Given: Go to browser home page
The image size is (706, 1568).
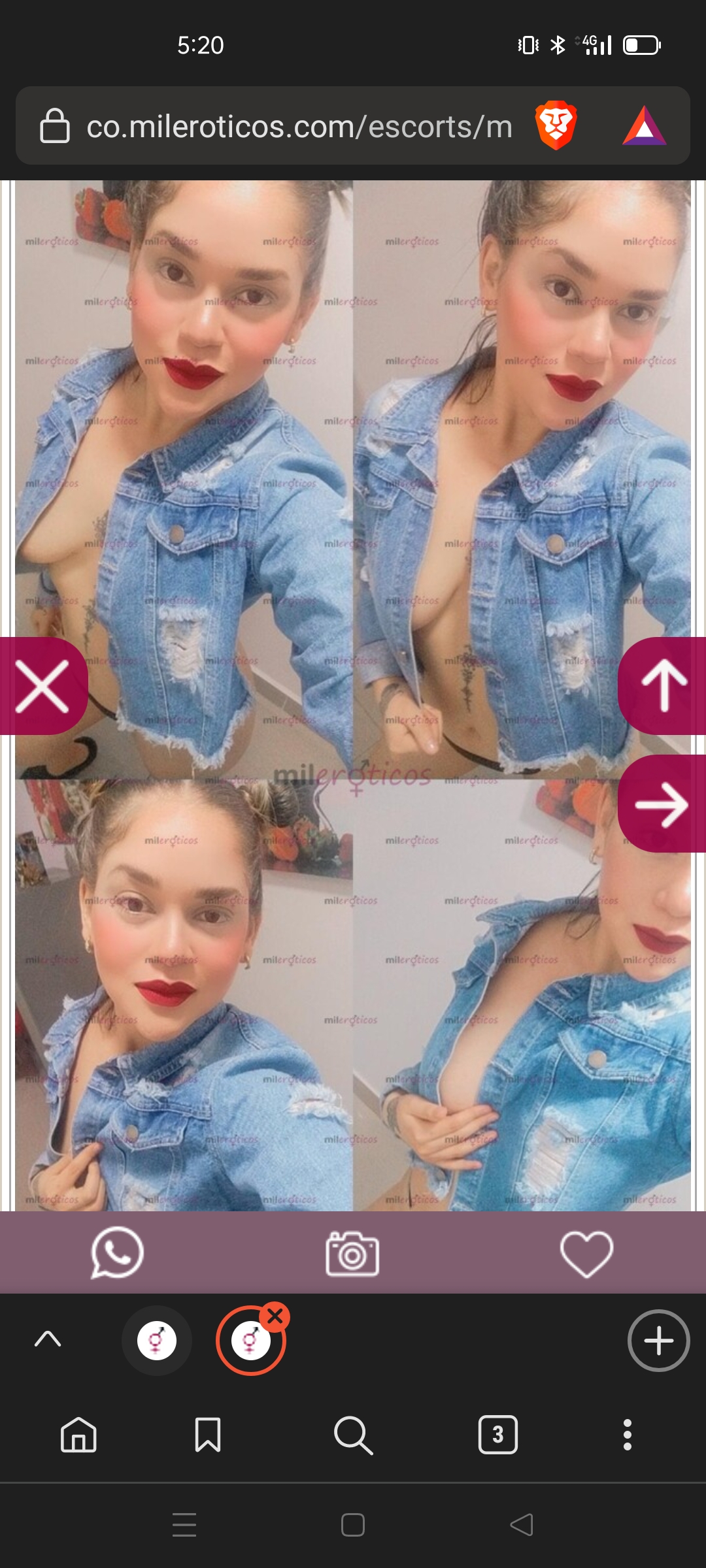Looking at the screenshot, I should click(78, 1435).
